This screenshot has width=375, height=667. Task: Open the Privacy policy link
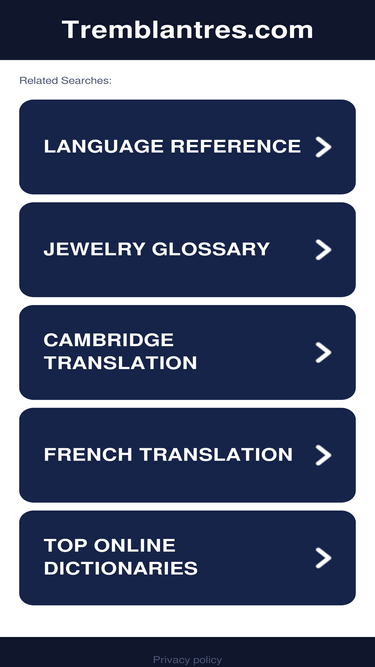pos(188,660)
